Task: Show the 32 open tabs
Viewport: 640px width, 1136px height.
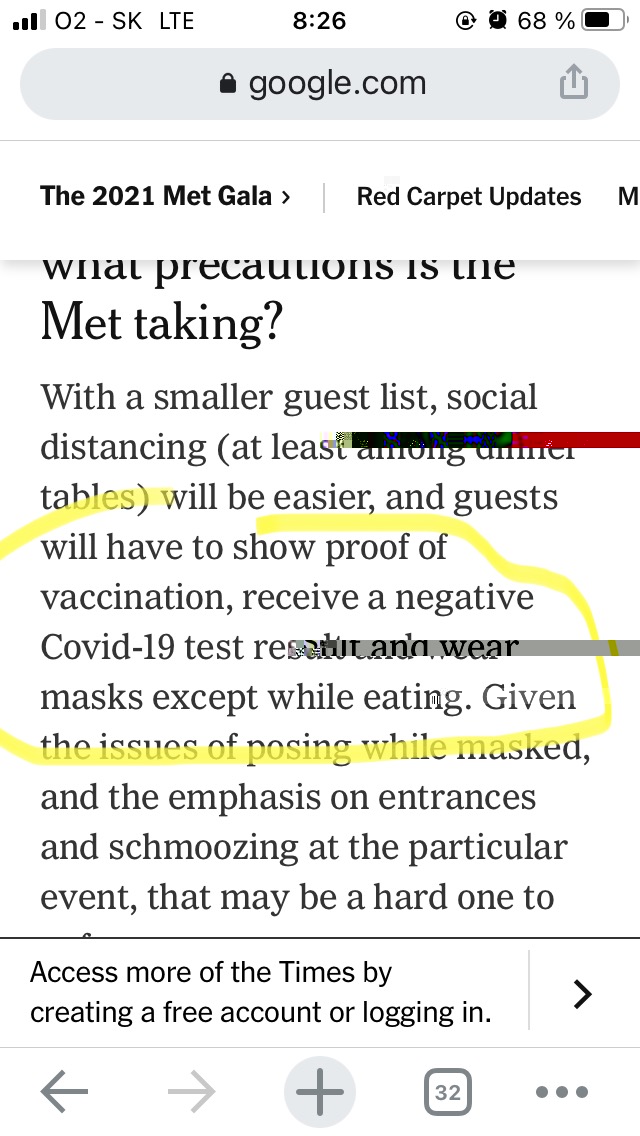Action: tap(447, 1092)
